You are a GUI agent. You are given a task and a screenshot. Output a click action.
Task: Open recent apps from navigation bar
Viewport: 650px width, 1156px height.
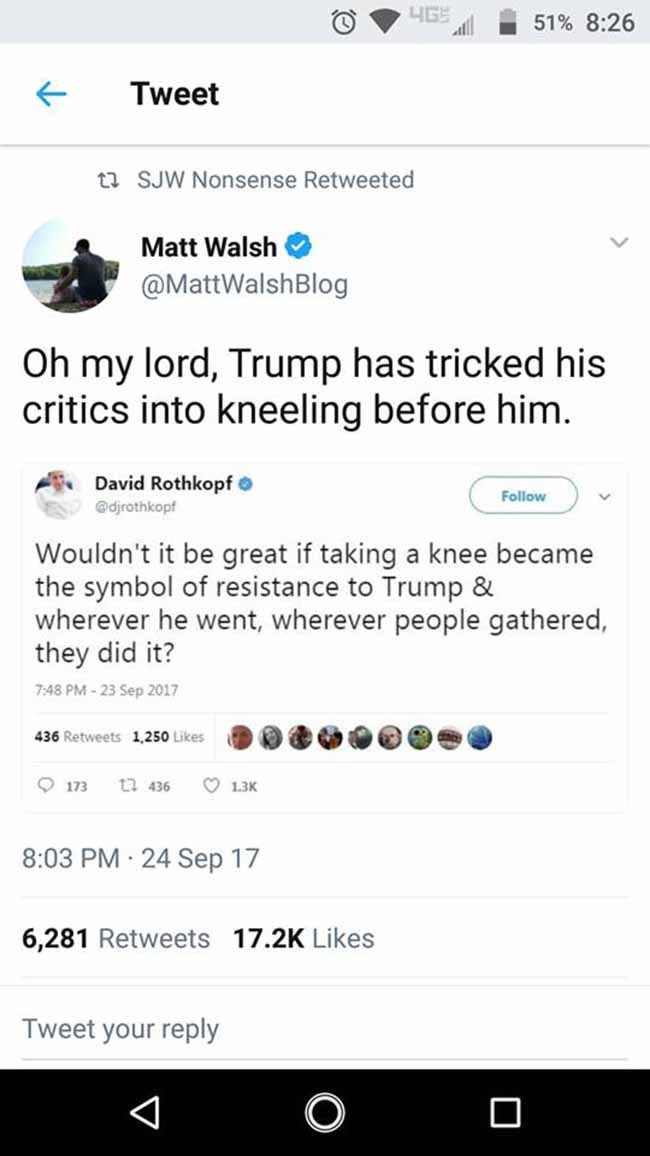click(506, 1113)
